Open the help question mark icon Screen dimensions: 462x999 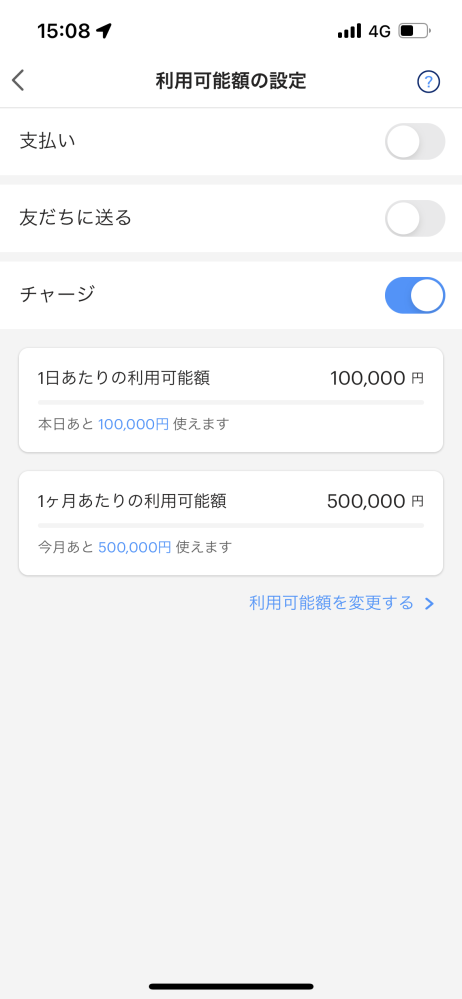[x=428, y=82]
